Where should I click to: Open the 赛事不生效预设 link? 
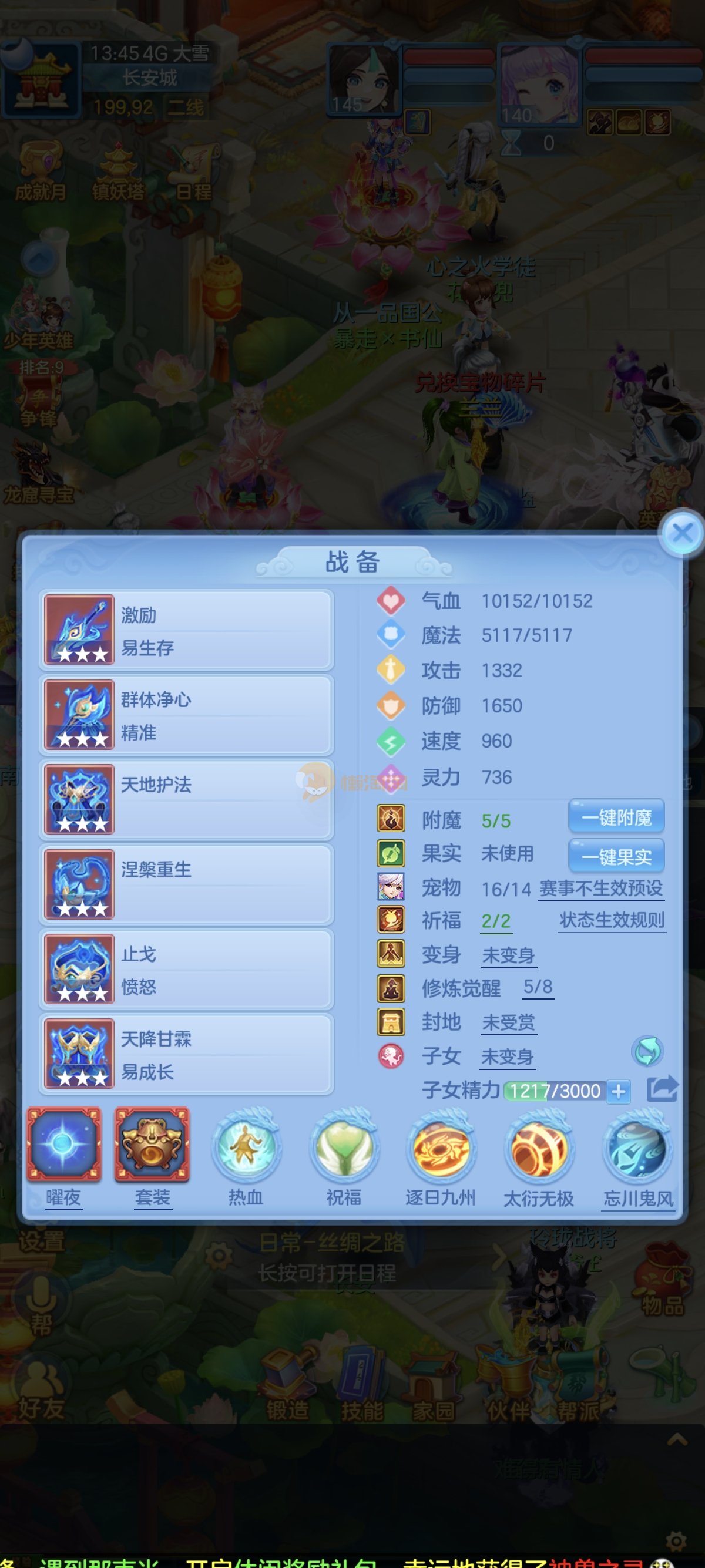pyautogui.click(x=601, y=889)
